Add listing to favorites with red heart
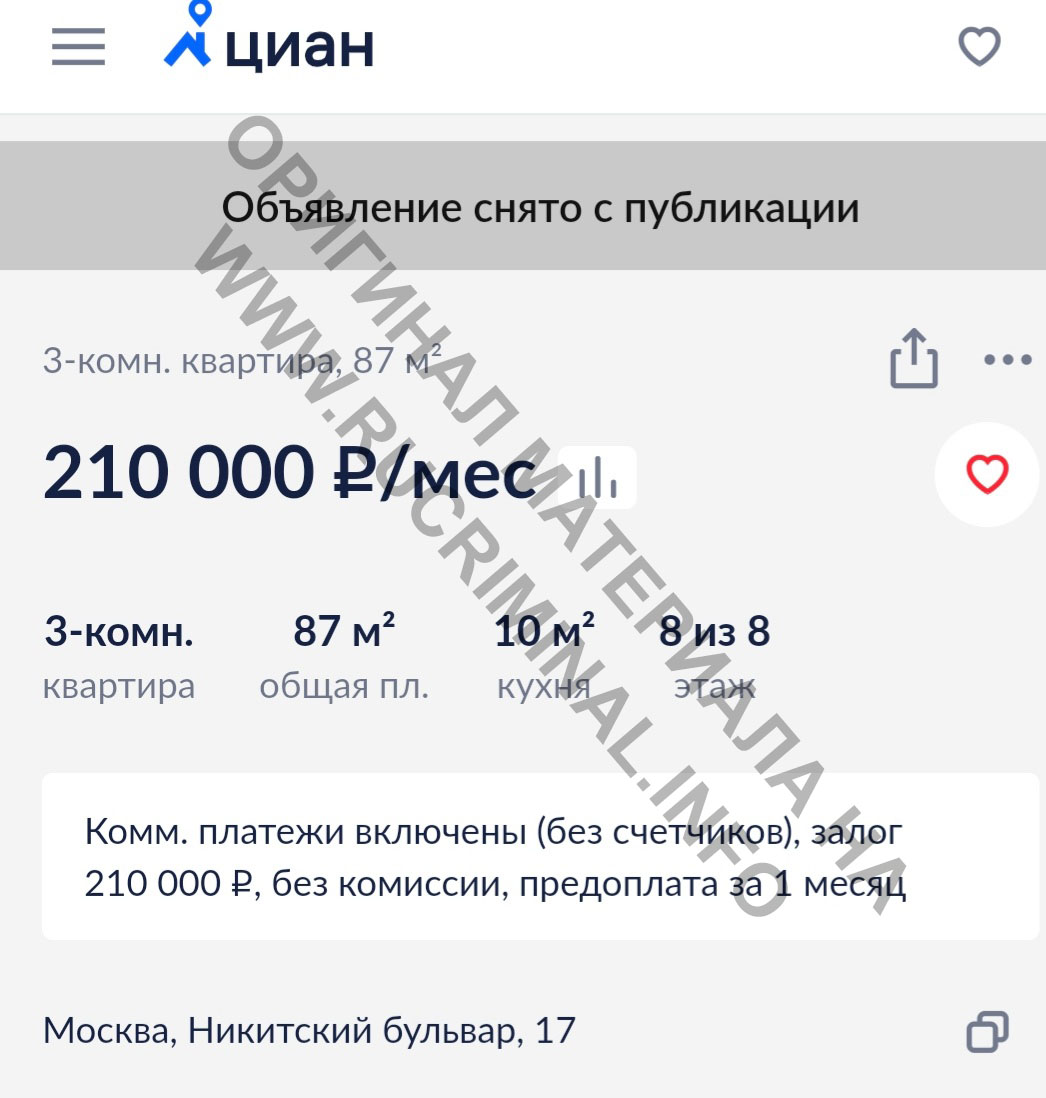 pyautogui.click(x=987, y=474)
